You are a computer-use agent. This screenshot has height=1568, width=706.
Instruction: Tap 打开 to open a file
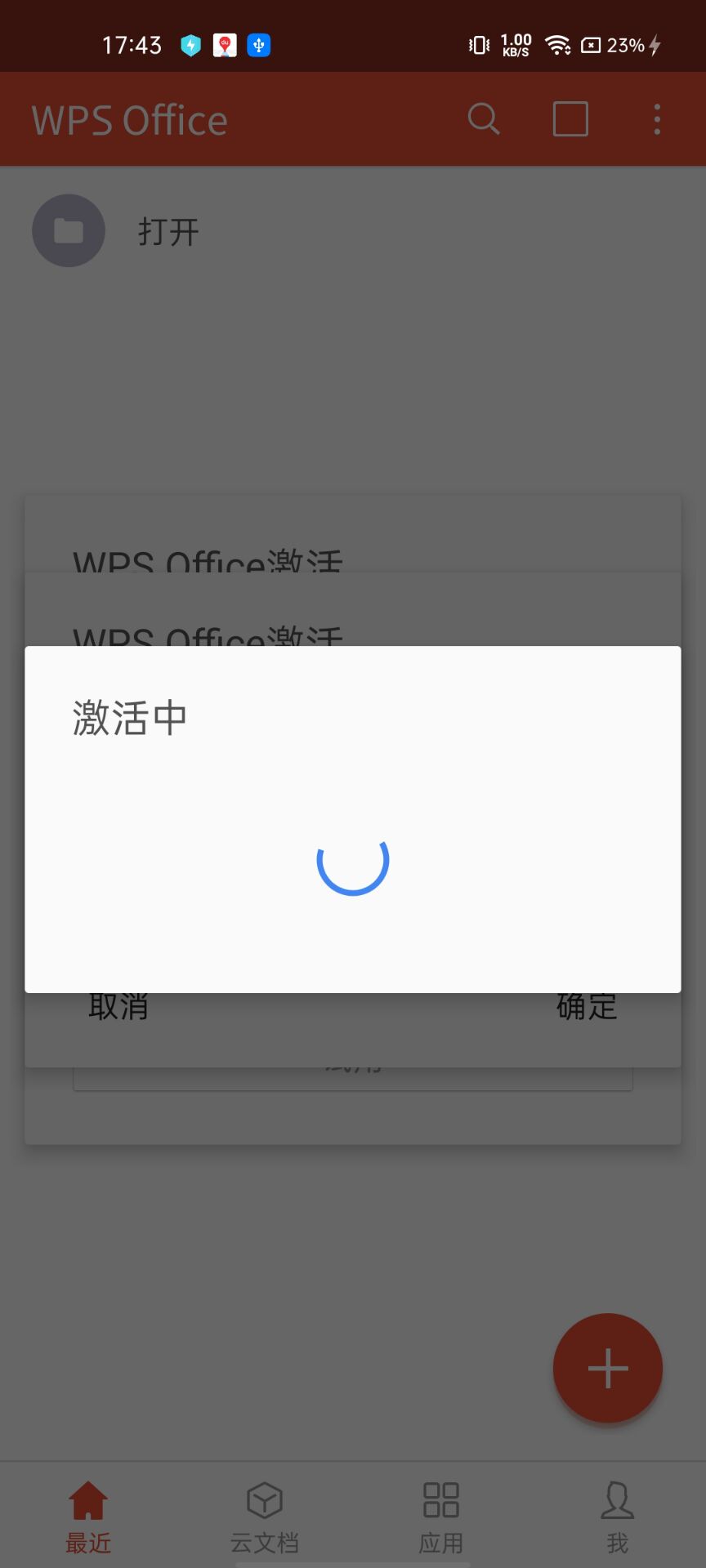click(168, 232)
